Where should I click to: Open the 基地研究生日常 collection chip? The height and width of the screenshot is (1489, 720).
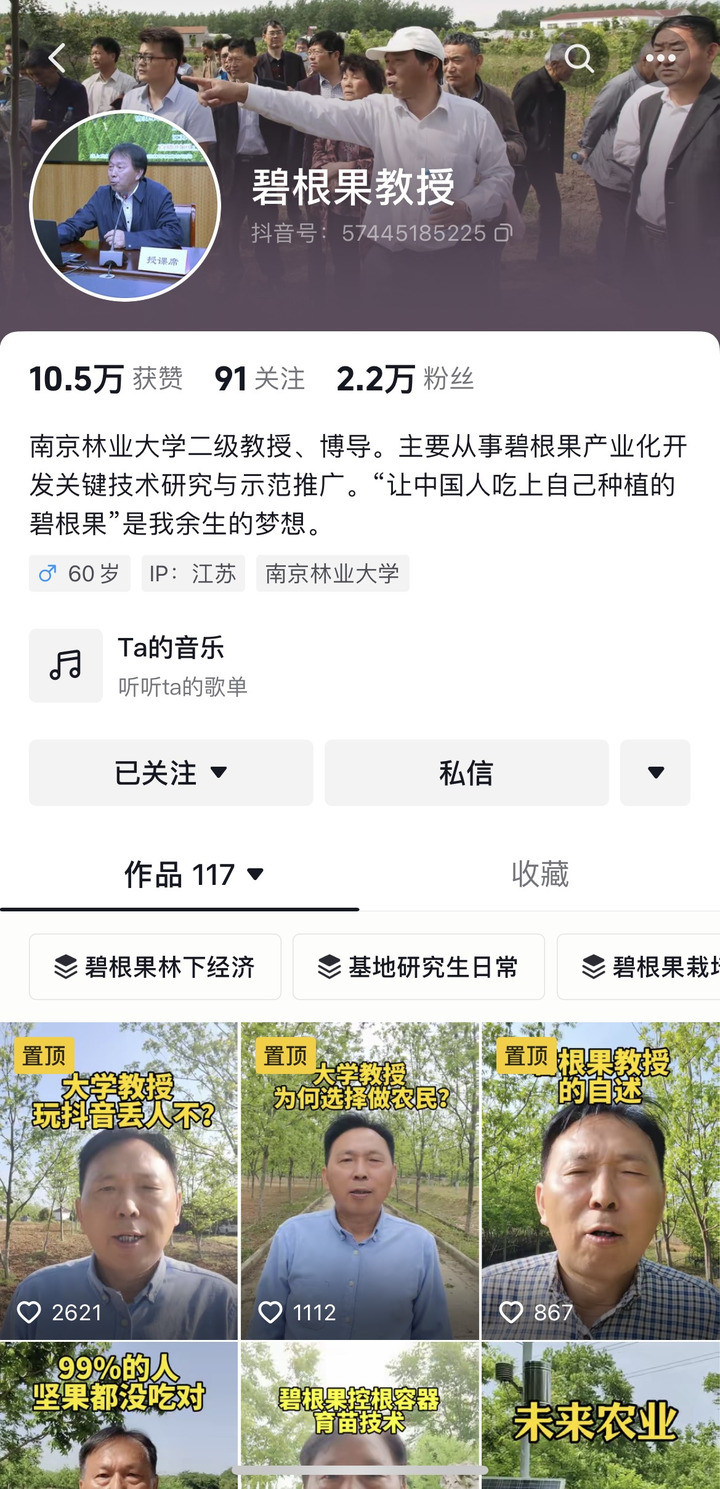point(418,967)
